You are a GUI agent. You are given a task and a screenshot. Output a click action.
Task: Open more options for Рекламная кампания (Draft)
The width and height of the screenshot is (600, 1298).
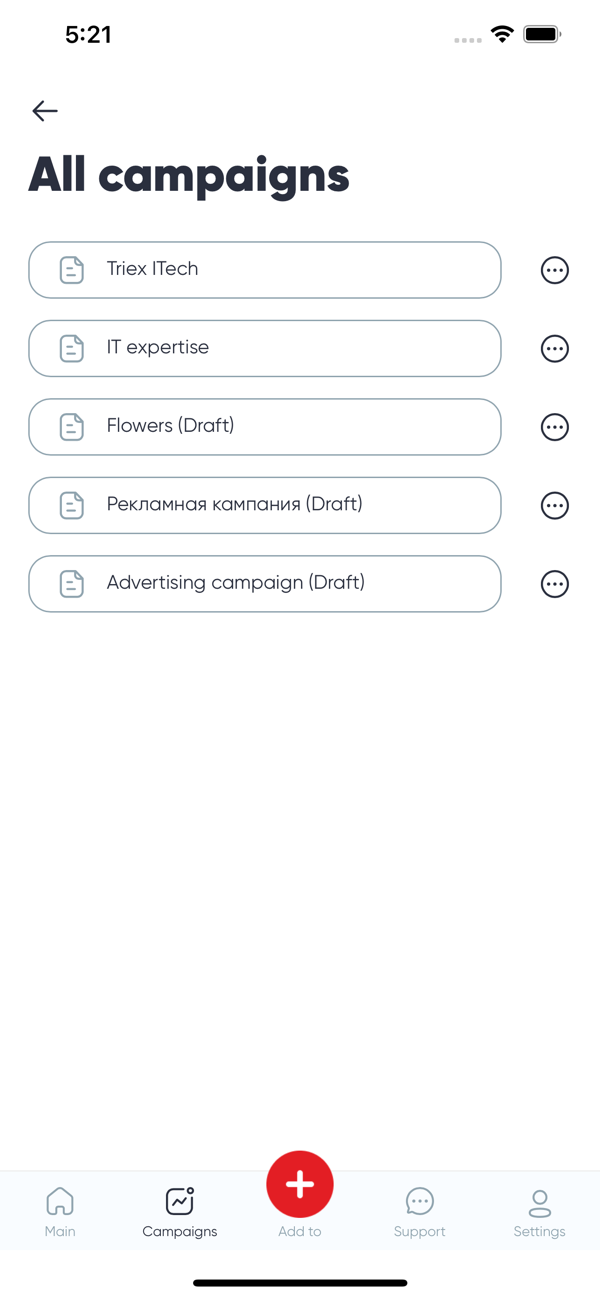554,505
